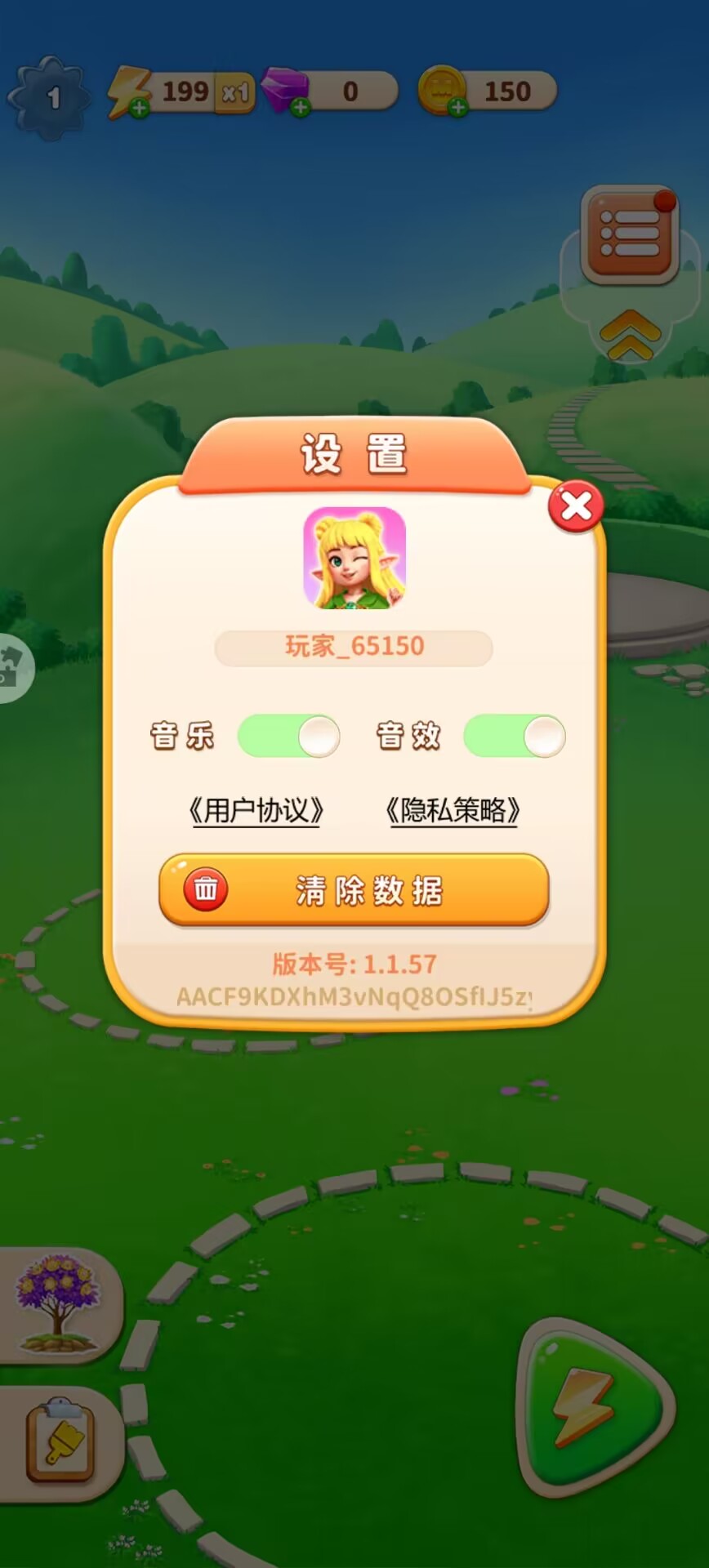Tap the 清除数据 button
The image size is (709, 1568).
point(354,890)
